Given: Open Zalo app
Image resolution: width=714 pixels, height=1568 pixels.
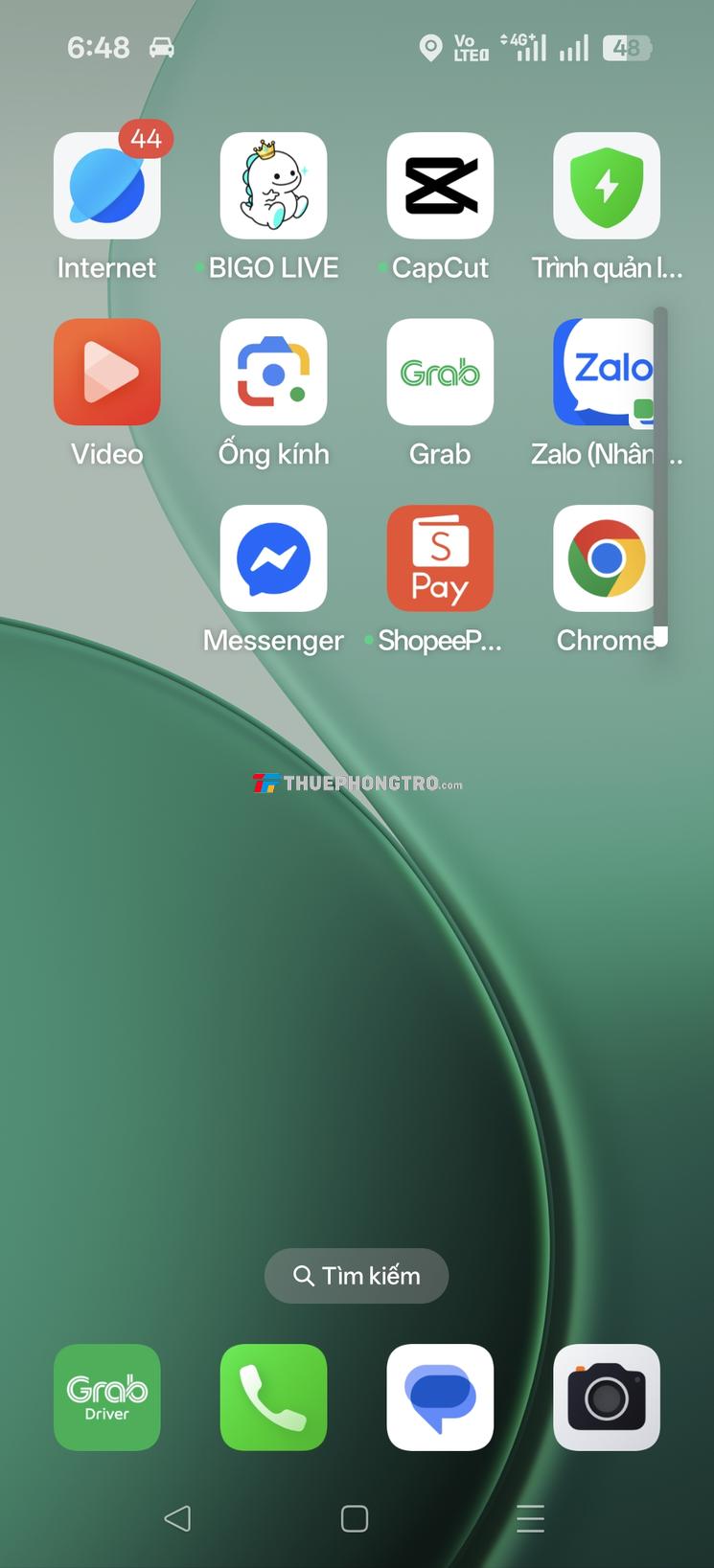Looking at the screenshot, I should (604, 372).
